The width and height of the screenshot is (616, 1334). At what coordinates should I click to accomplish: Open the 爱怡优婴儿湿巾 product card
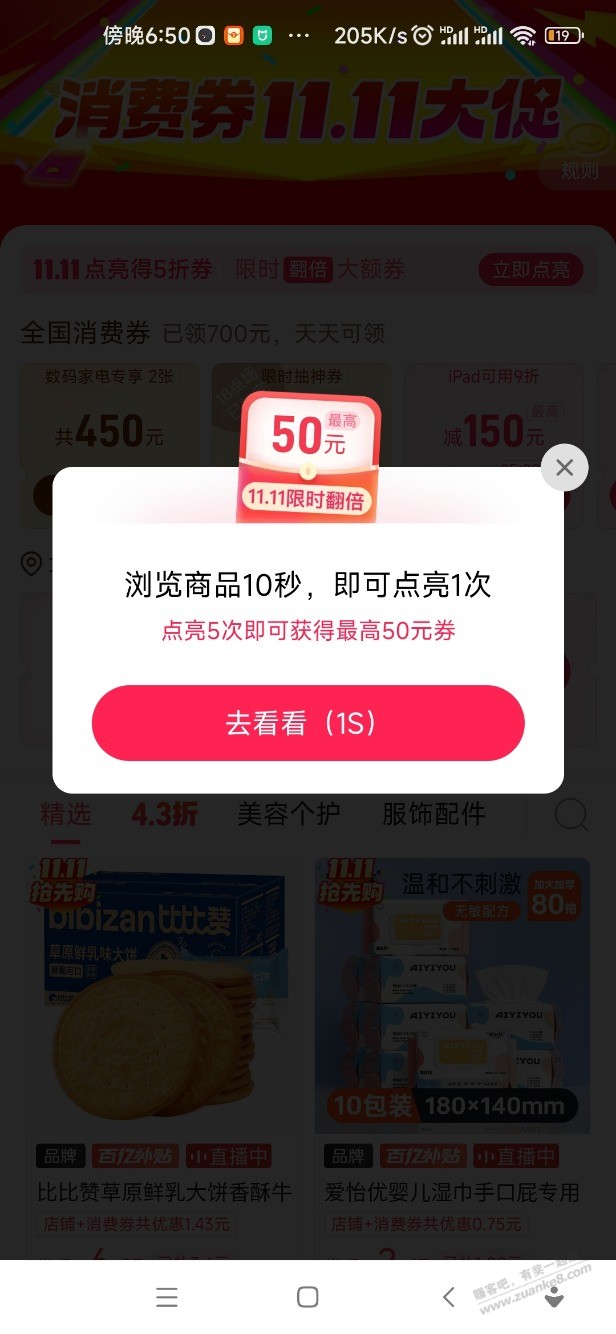click(452, 1040)
